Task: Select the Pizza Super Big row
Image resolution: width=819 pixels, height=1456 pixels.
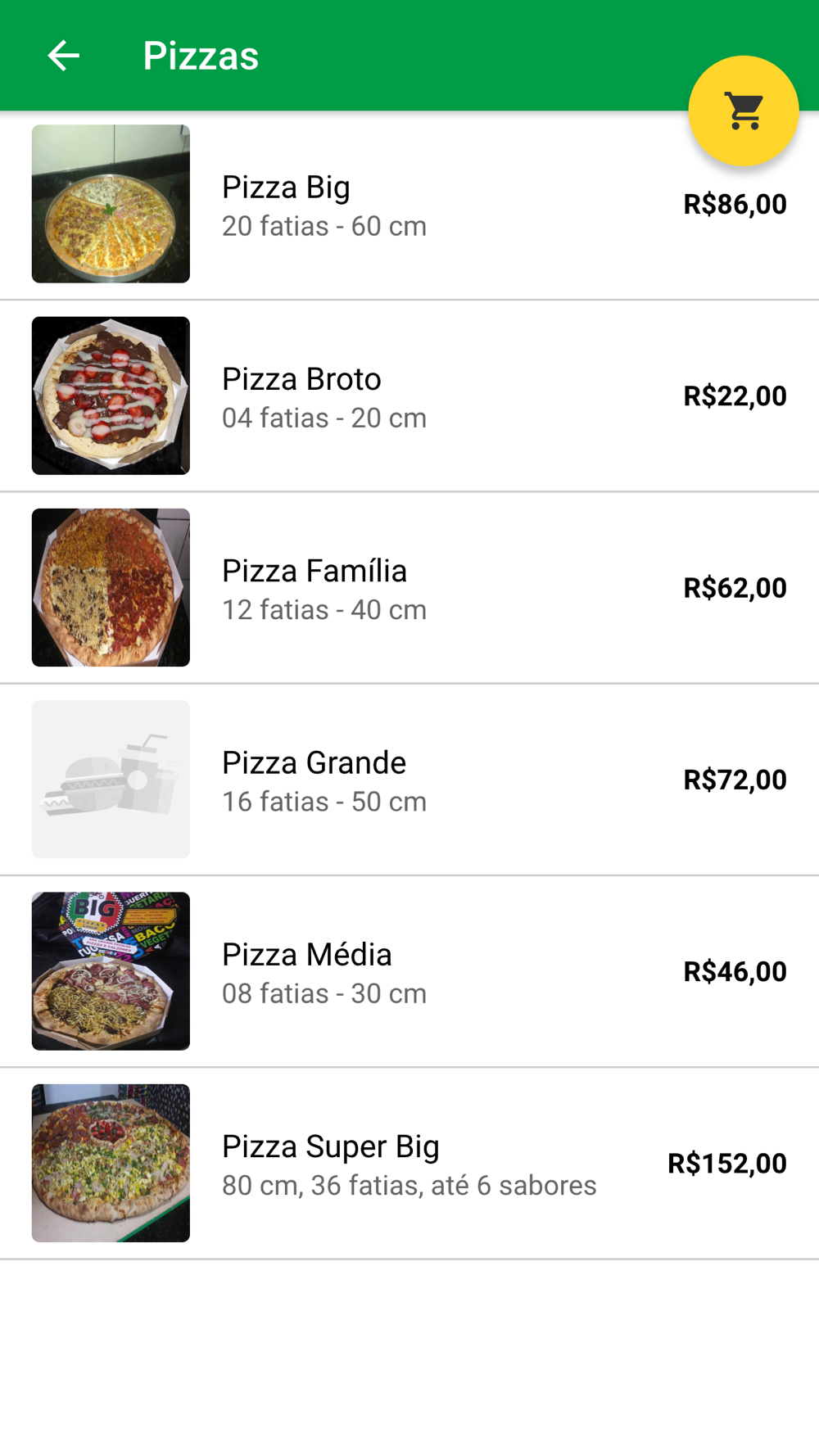Action: coord(409,1163)
